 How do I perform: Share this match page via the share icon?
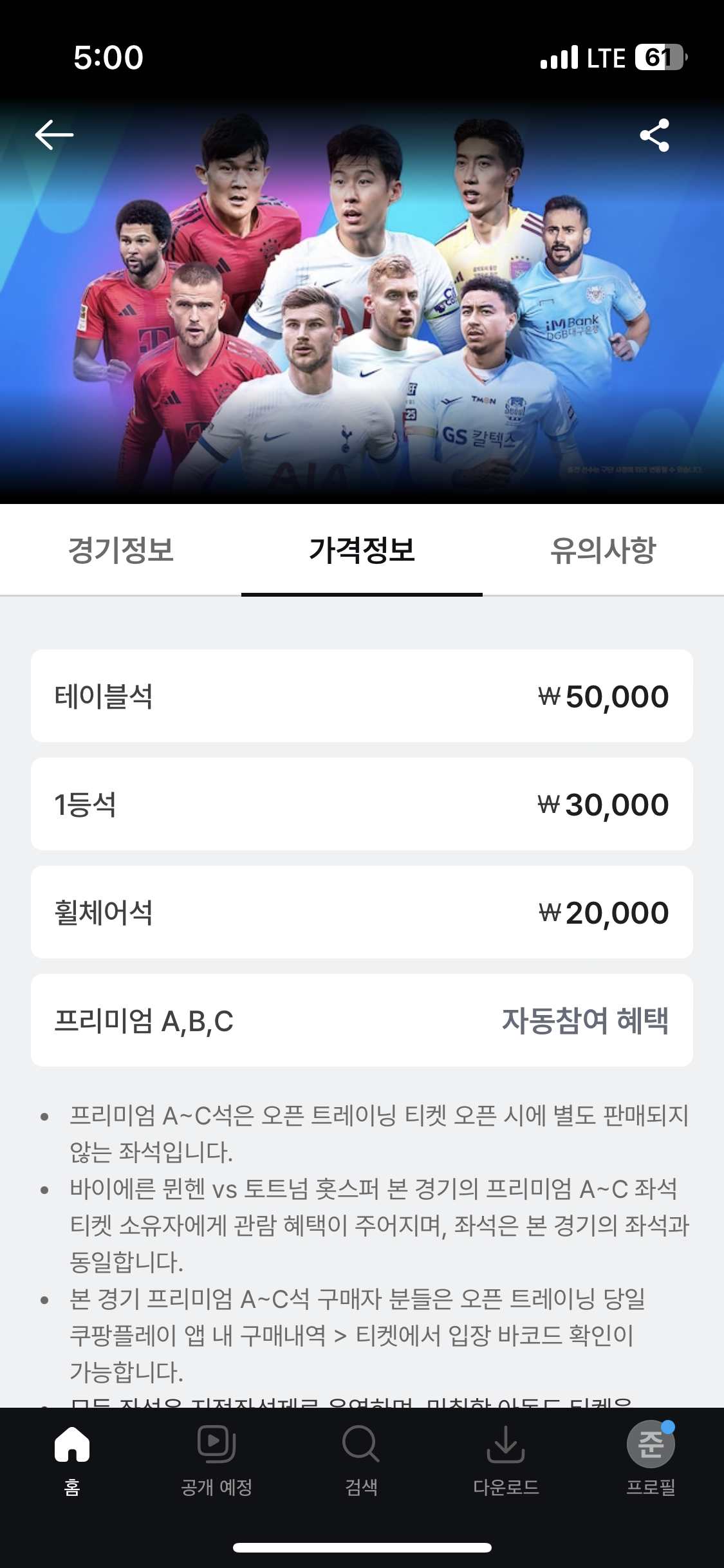coord(654,135)
